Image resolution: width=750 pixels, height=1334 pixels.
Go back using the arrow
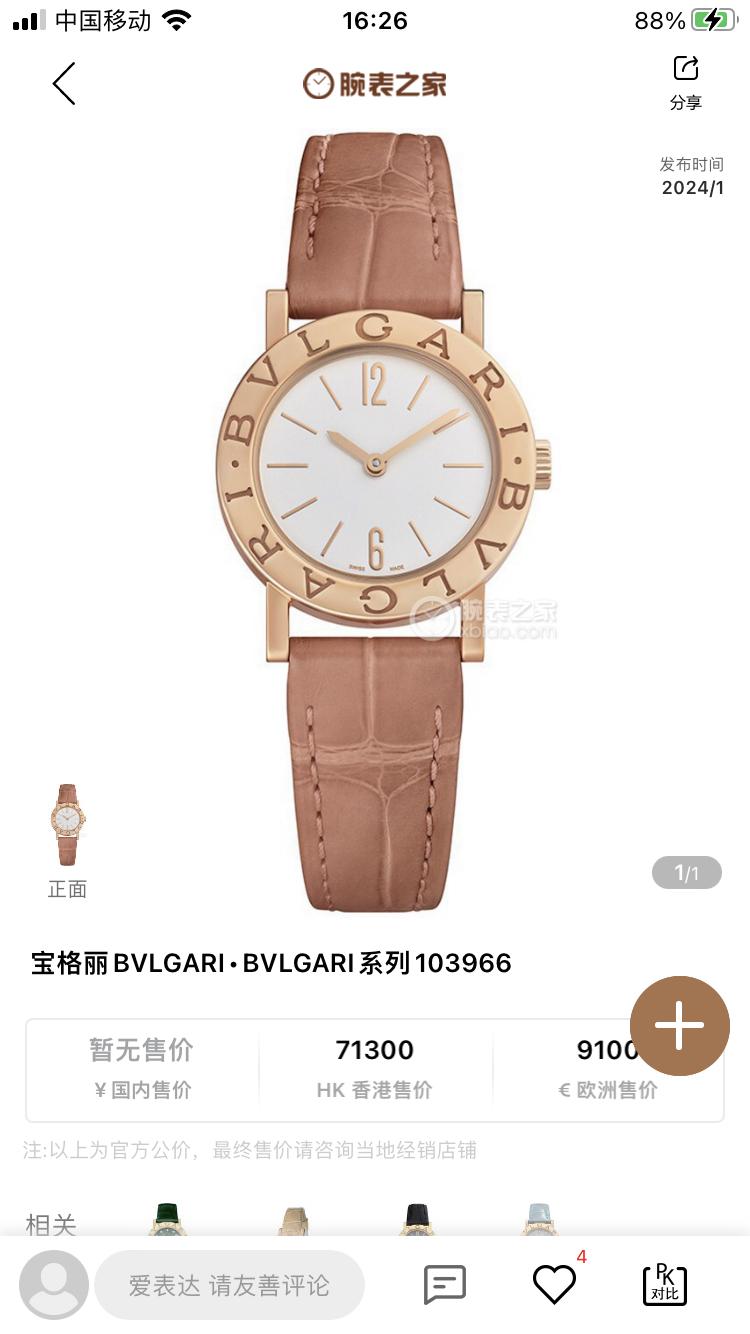click(x=64, y=84)
